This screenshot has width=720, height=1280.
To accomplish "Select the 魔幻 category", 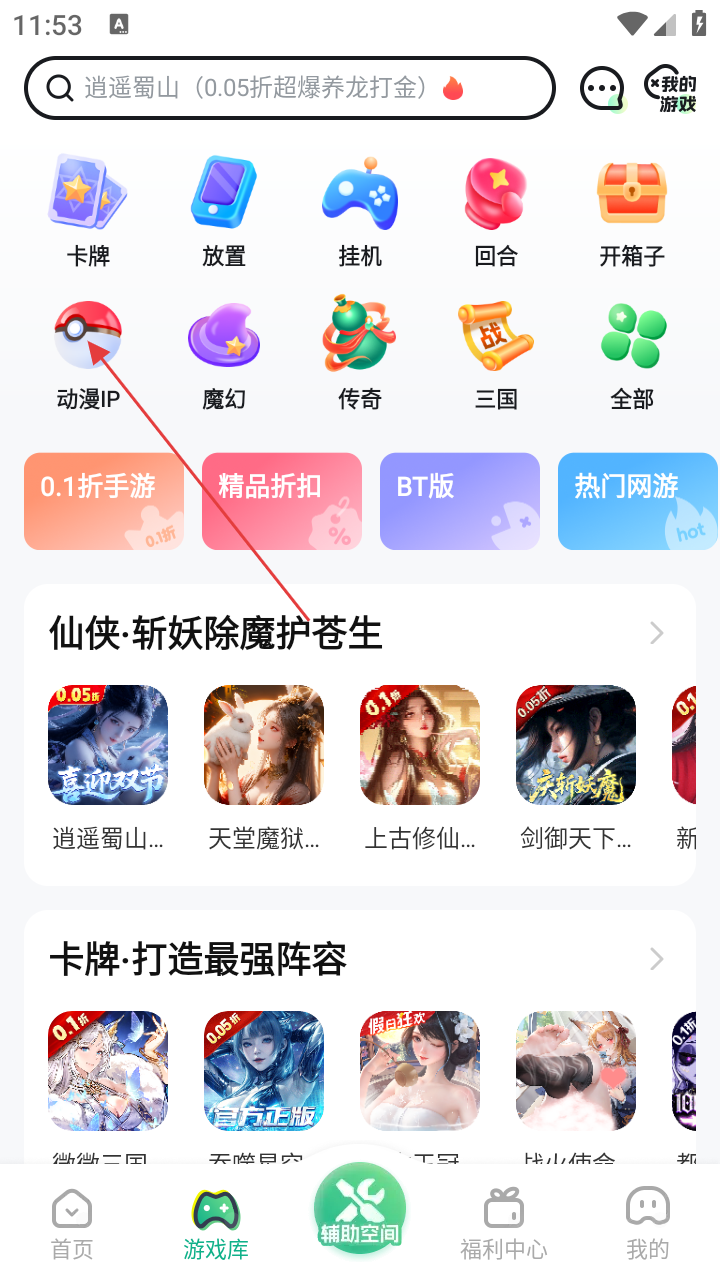I will [x=224, y=355].
